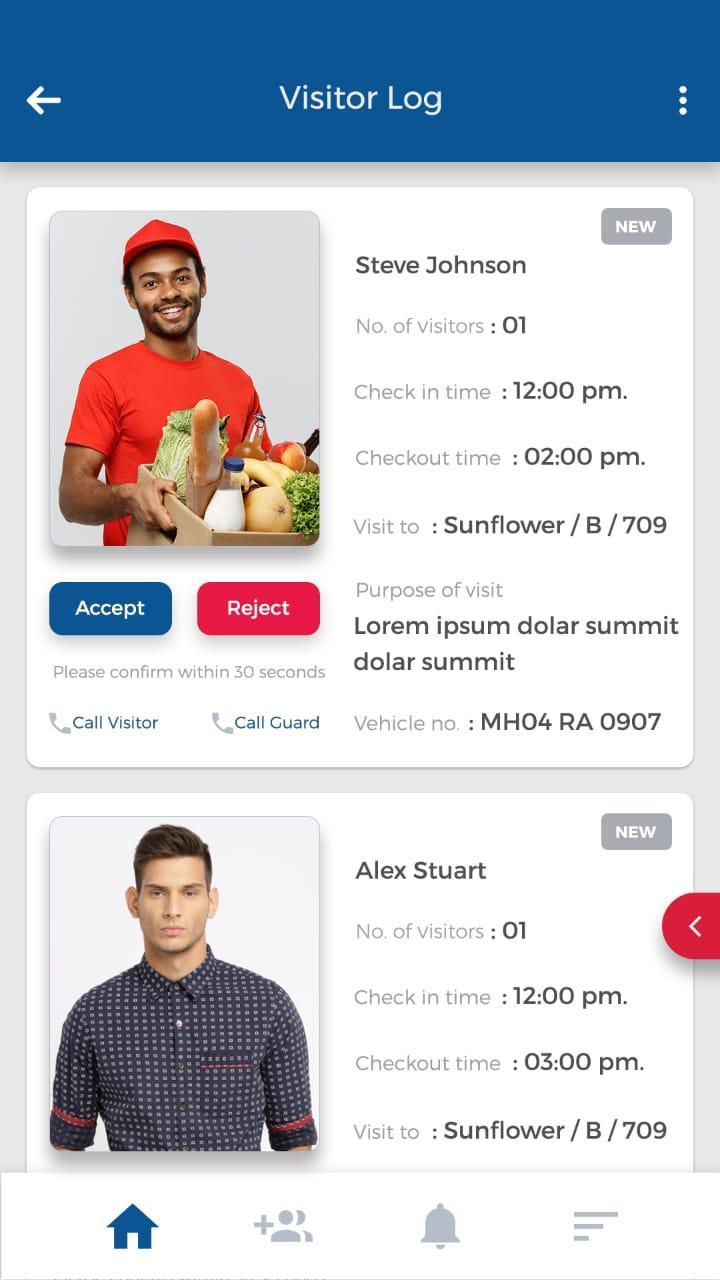
Task: Expand the red side arrow panel
Action: 694,926
